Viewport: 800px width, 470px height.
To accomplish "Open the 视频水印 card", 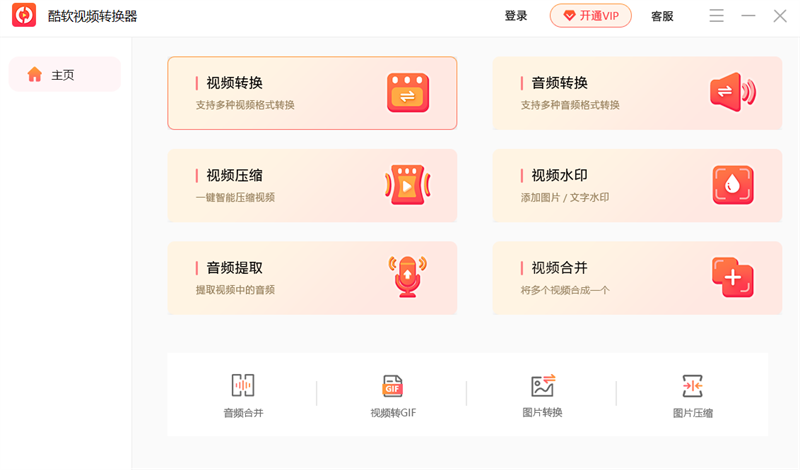I will point(637,186).
